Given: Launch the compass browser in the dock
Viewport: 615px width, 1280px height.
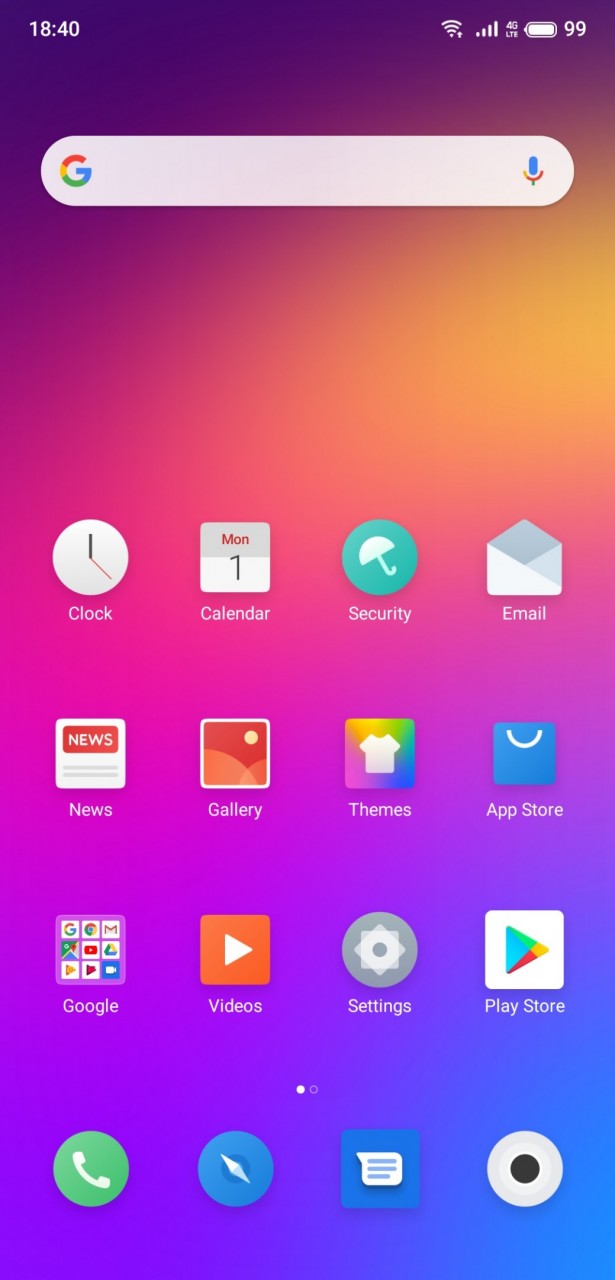Looking at the screenshot, I should pos(235,1169).
